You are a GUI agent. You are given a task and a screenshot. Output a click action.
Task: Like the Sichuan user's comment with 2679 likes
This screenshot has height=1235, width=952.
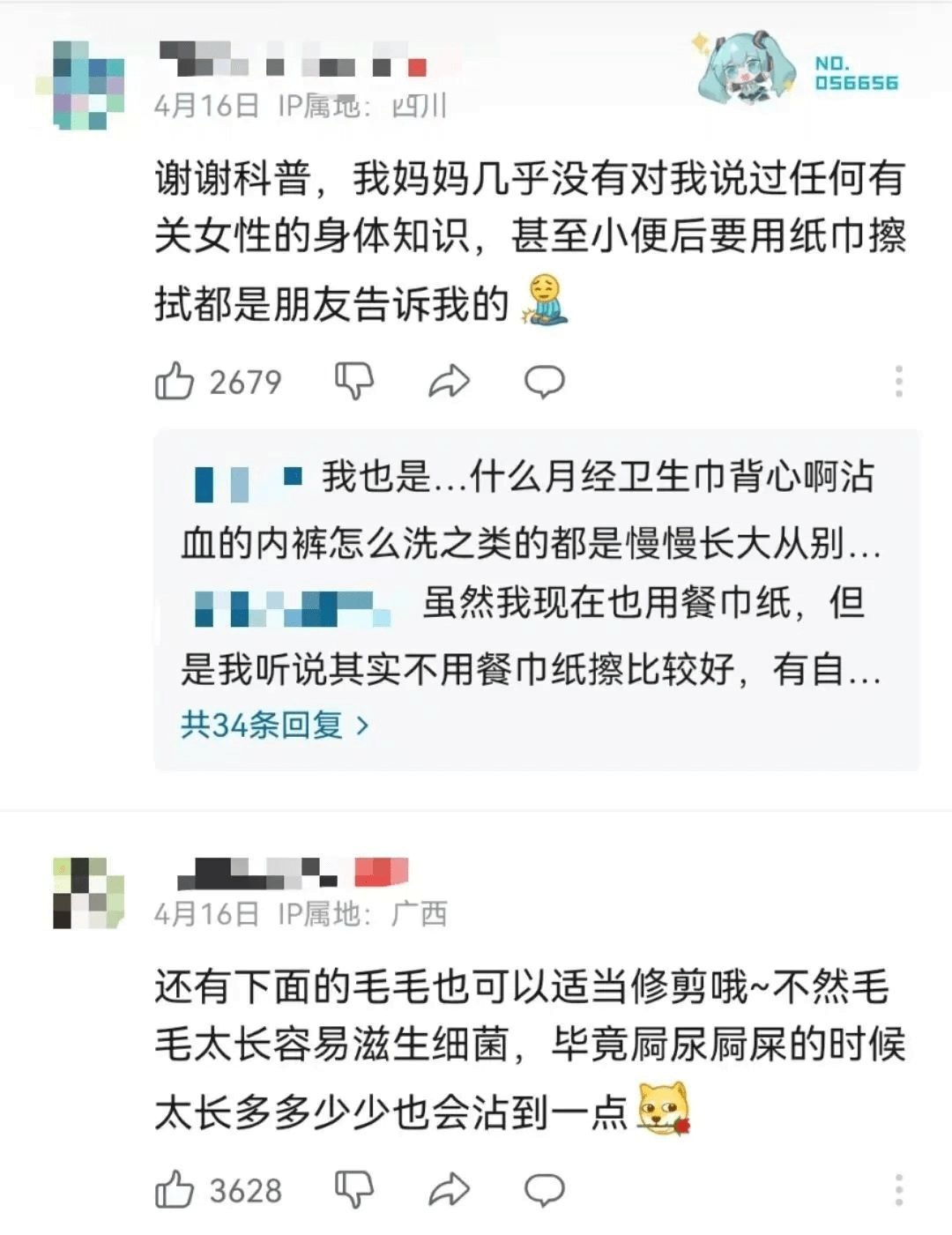(175, 382)
